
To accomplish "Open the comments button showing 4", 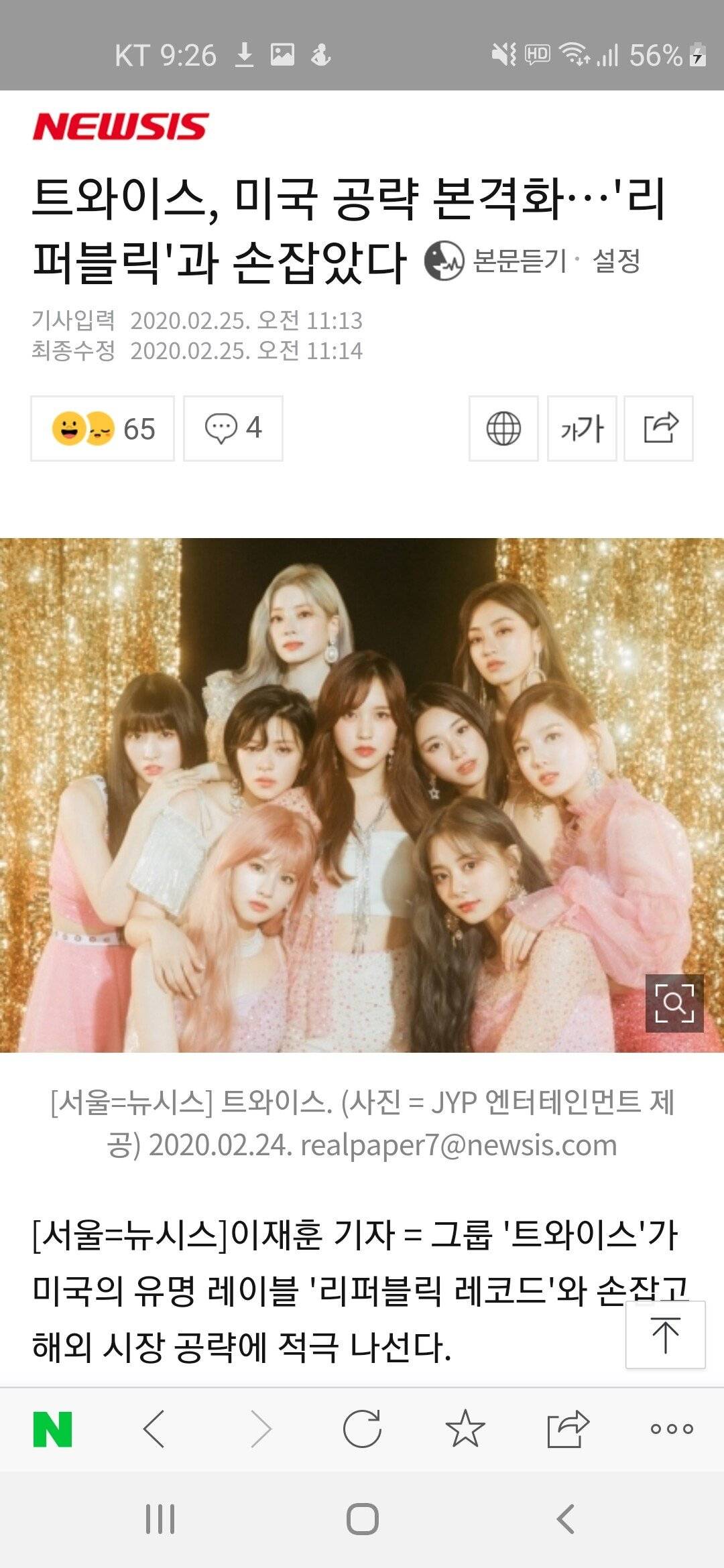I will pyautogui.click(x=233, y=428).
